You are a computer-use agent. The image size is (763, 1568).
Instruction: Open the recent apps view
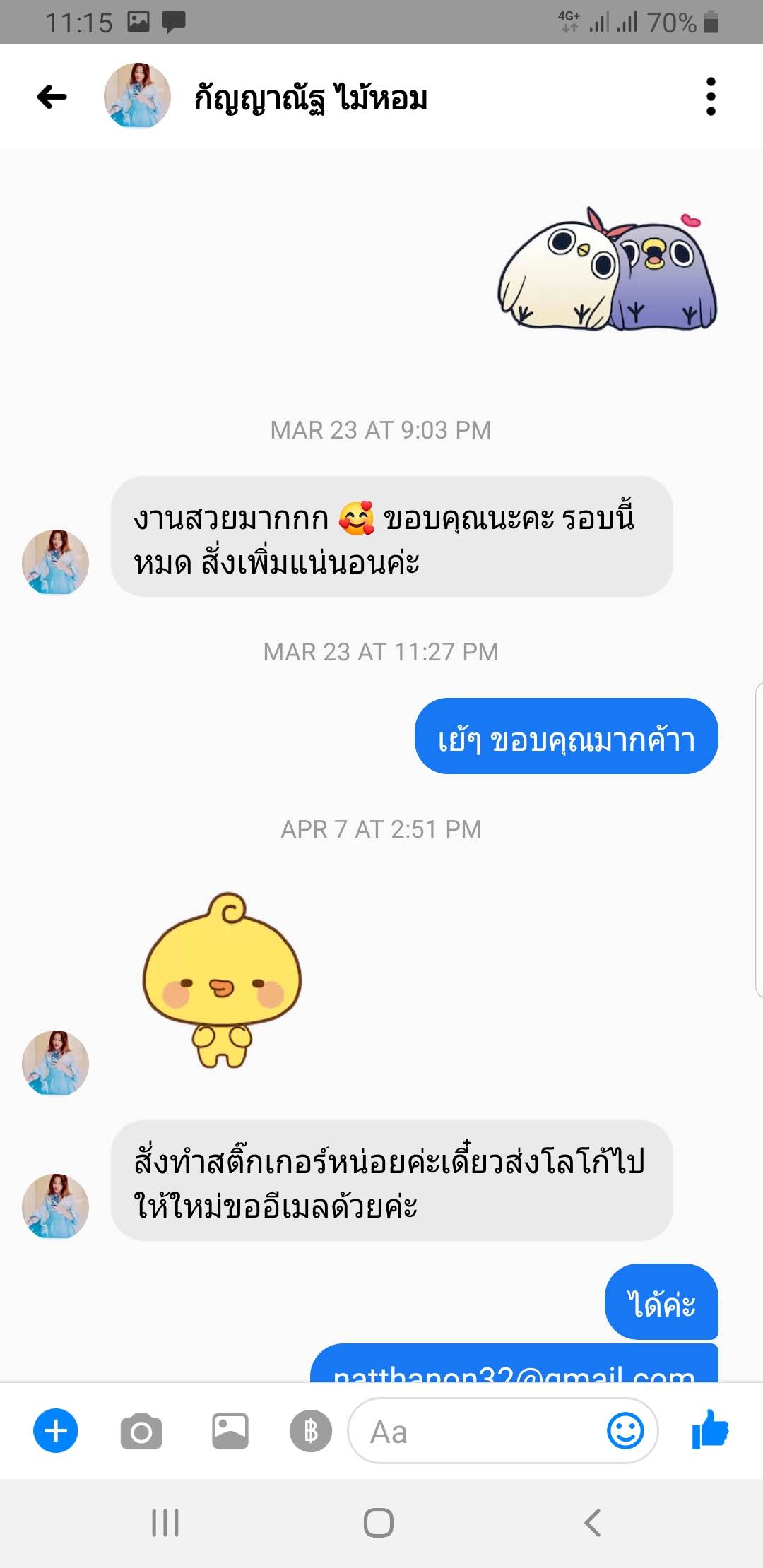click(x=165, y=1522)
